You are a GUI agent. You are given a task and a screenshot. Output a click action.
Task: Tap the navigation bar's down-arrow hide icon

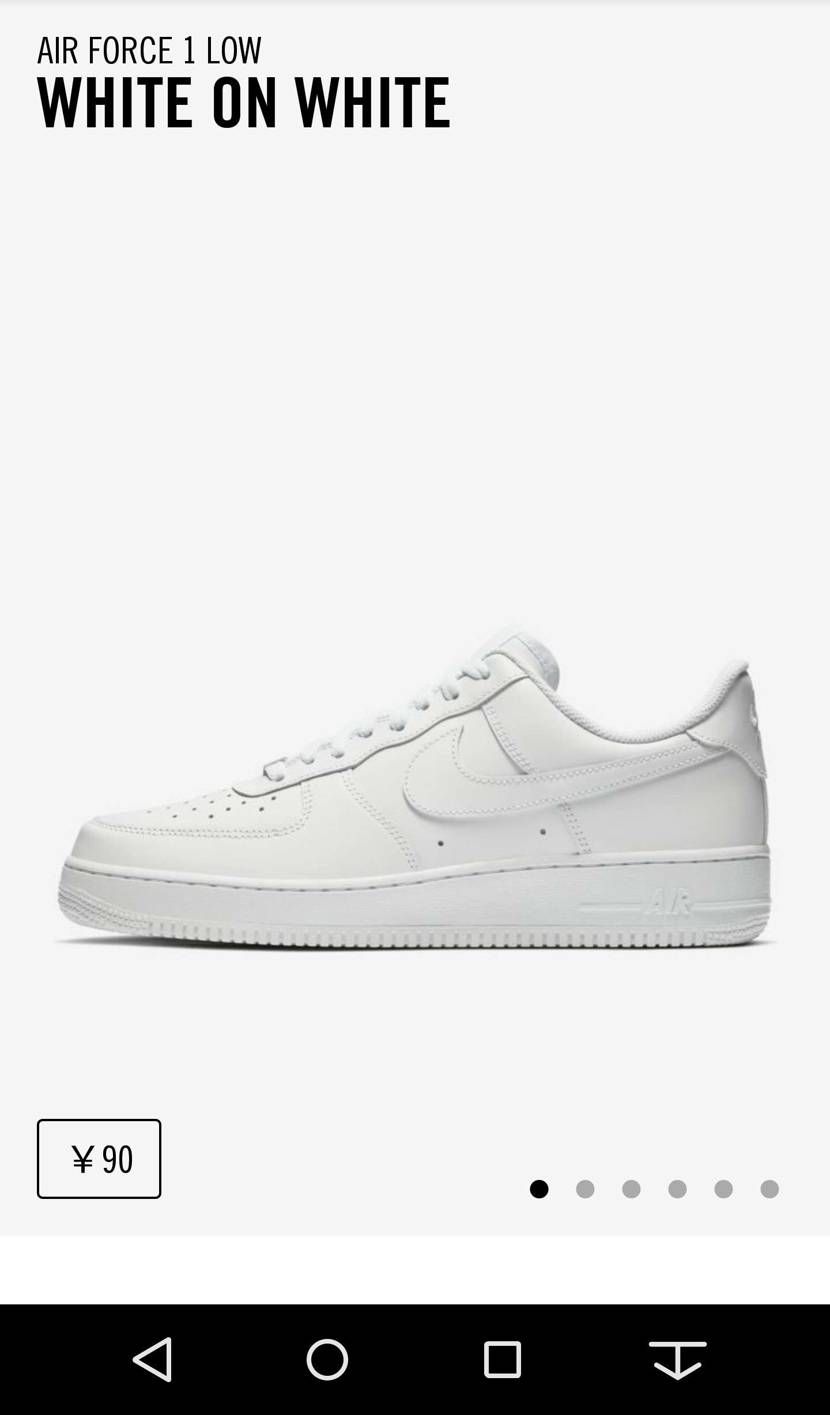(677, 1359)
